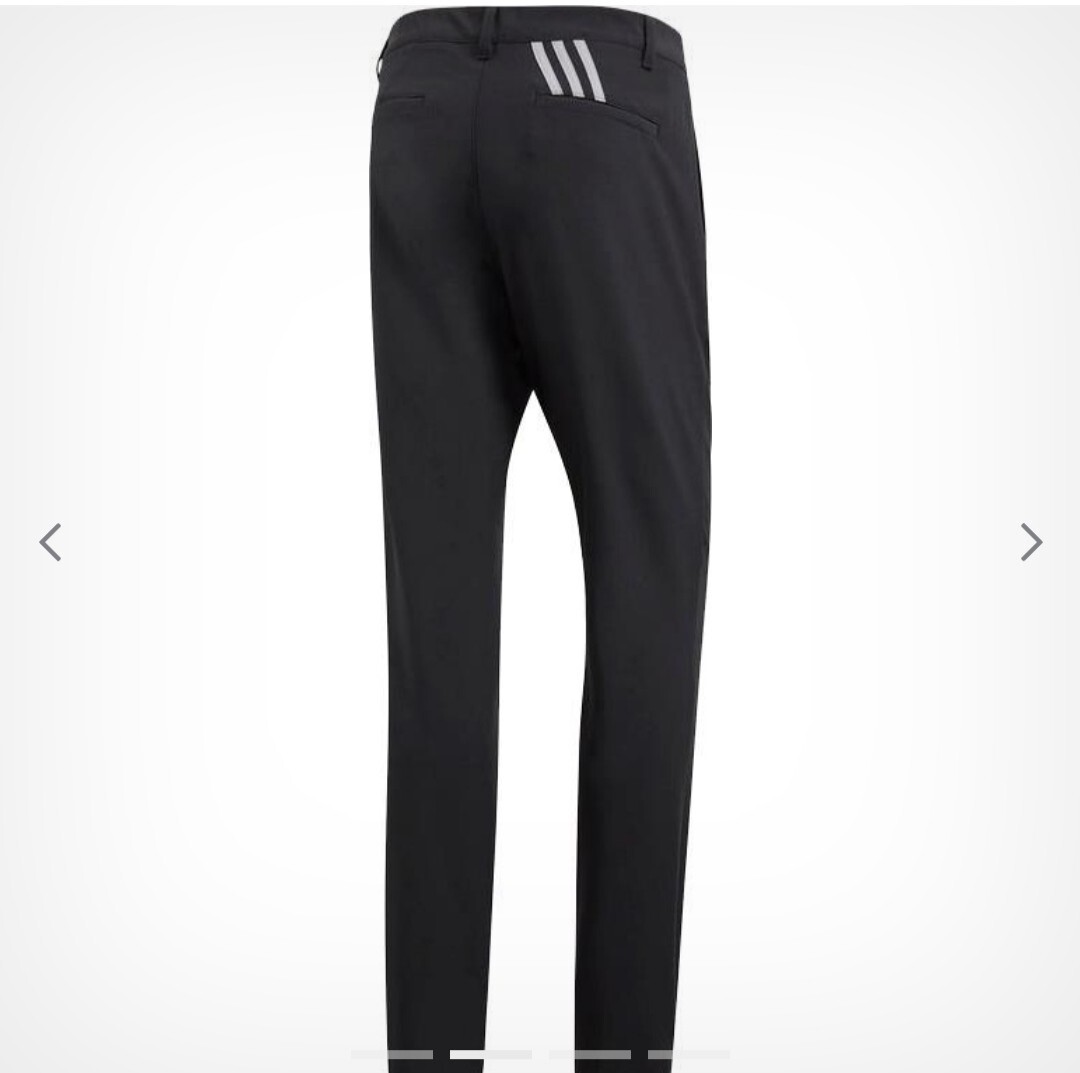Jump to the first photo indicator
This screenshot has height=1073, width=1080.
point(392,1054)
